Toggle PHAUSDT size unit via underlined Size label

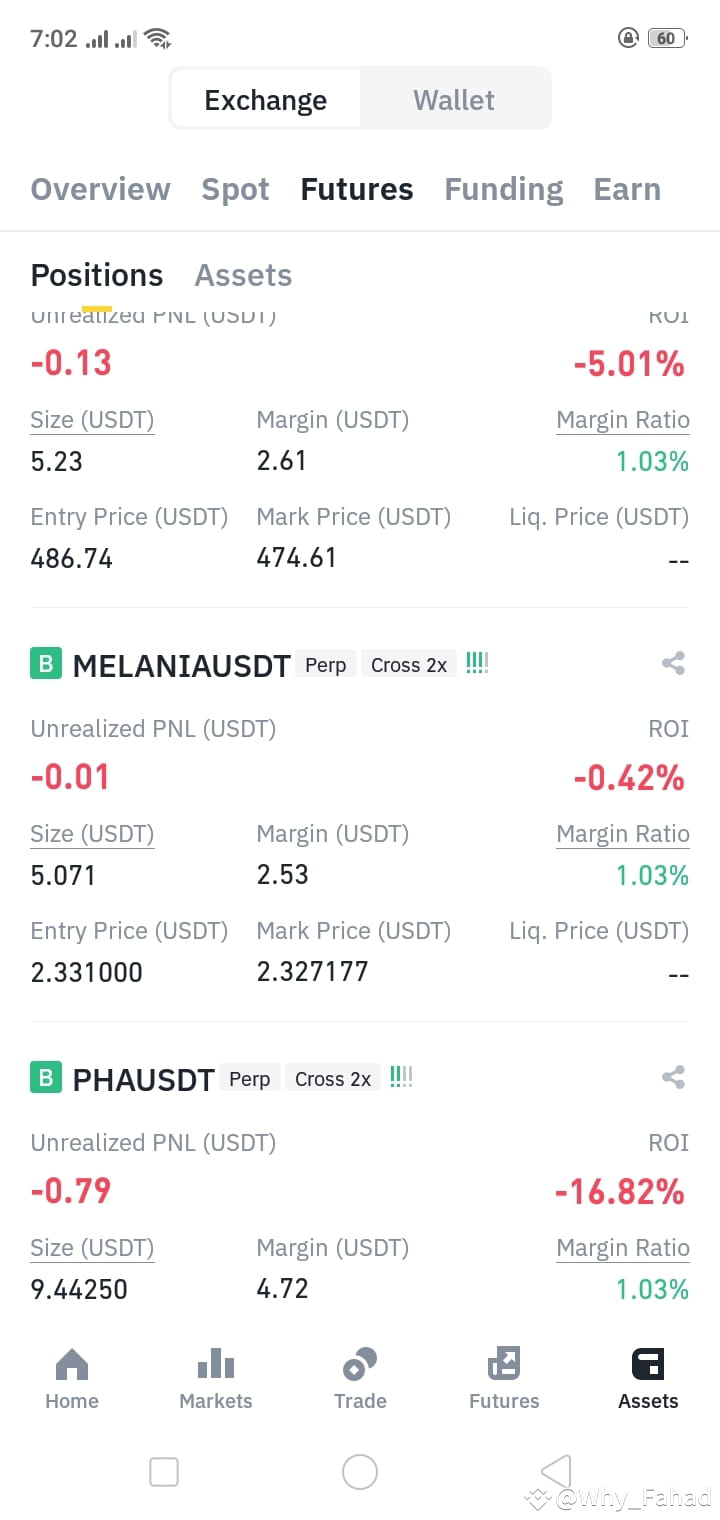click(92, 1247)
